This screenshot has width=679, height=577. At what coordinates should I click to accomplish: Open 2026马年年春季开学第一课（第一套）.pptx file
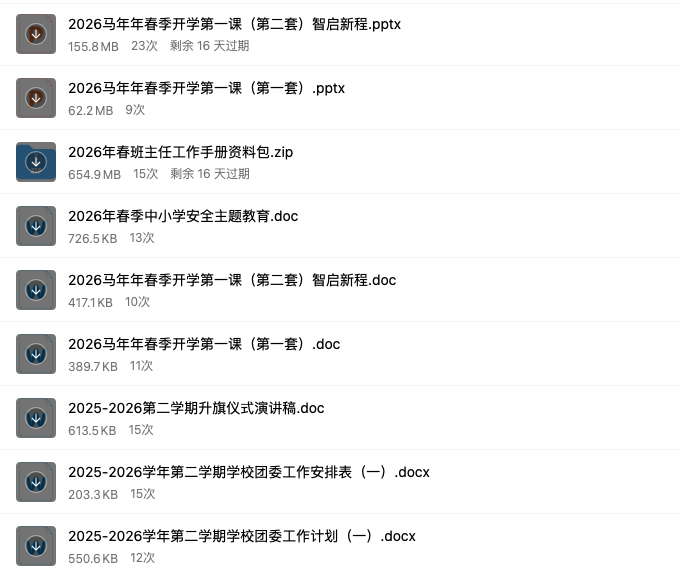pos(206,88)
